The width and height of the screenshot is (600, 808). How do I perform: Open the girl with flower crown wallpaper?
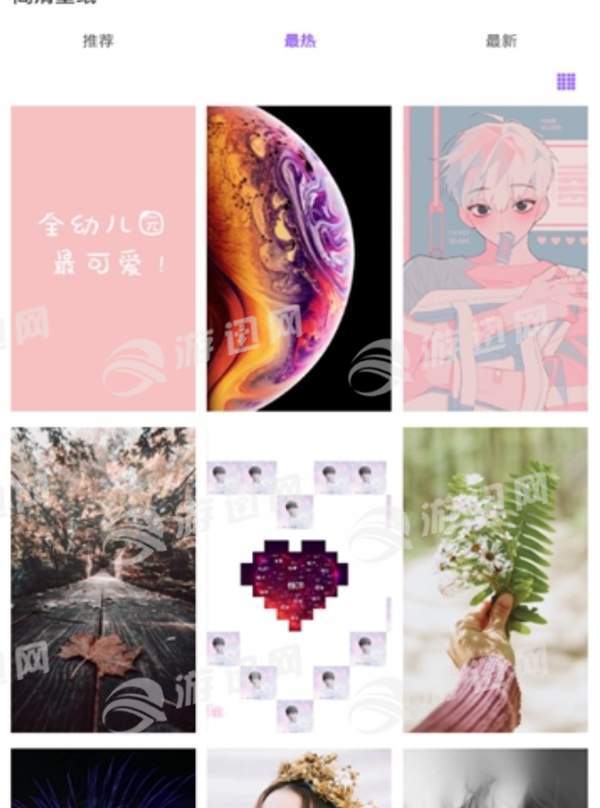click(x=299, y=779)
